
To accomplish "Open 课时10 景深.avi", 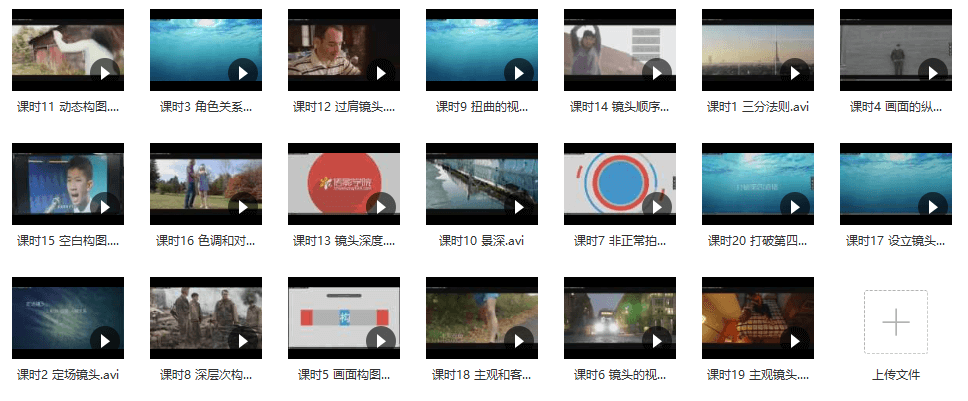I will coord(481,184).
